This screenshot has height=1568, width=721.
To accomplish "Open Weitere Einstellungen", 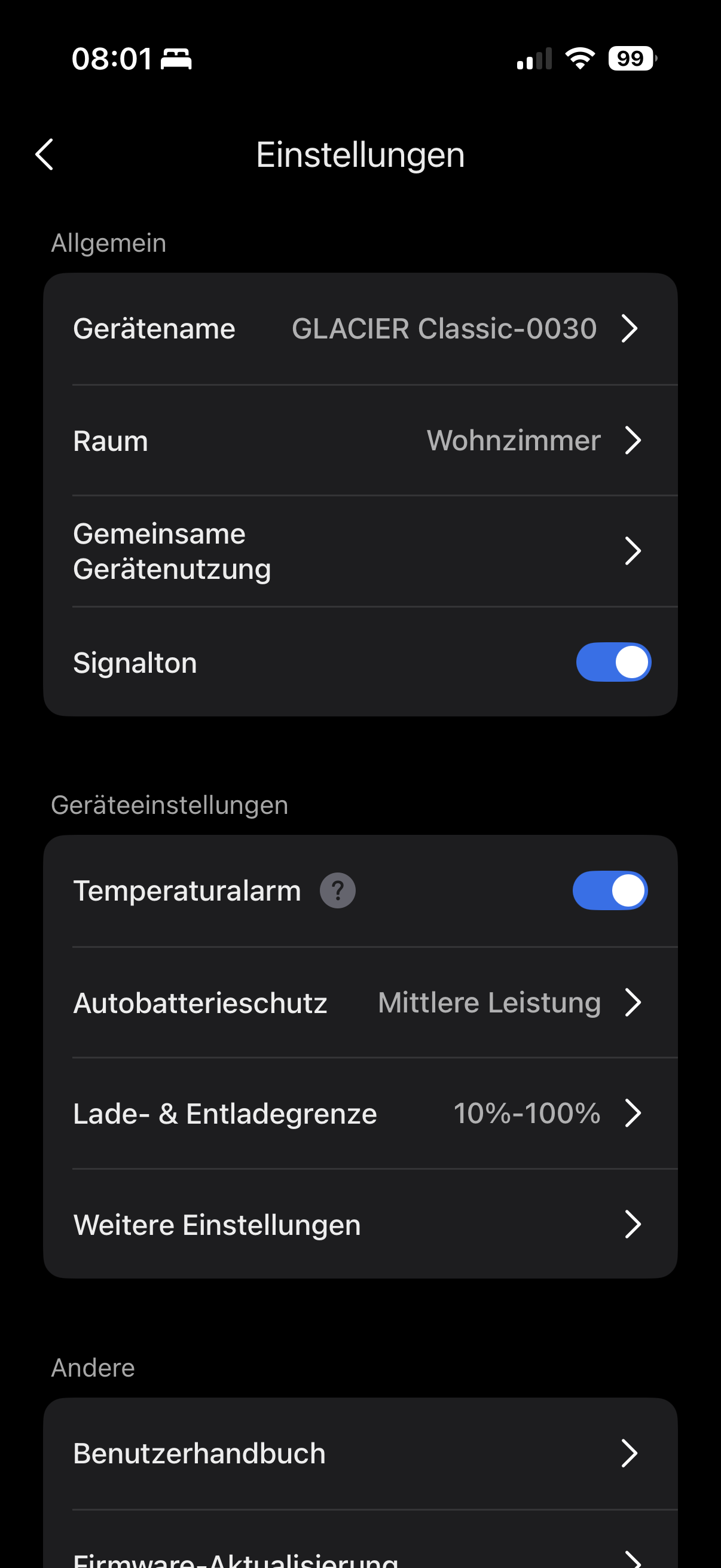I will (360, 1224).
